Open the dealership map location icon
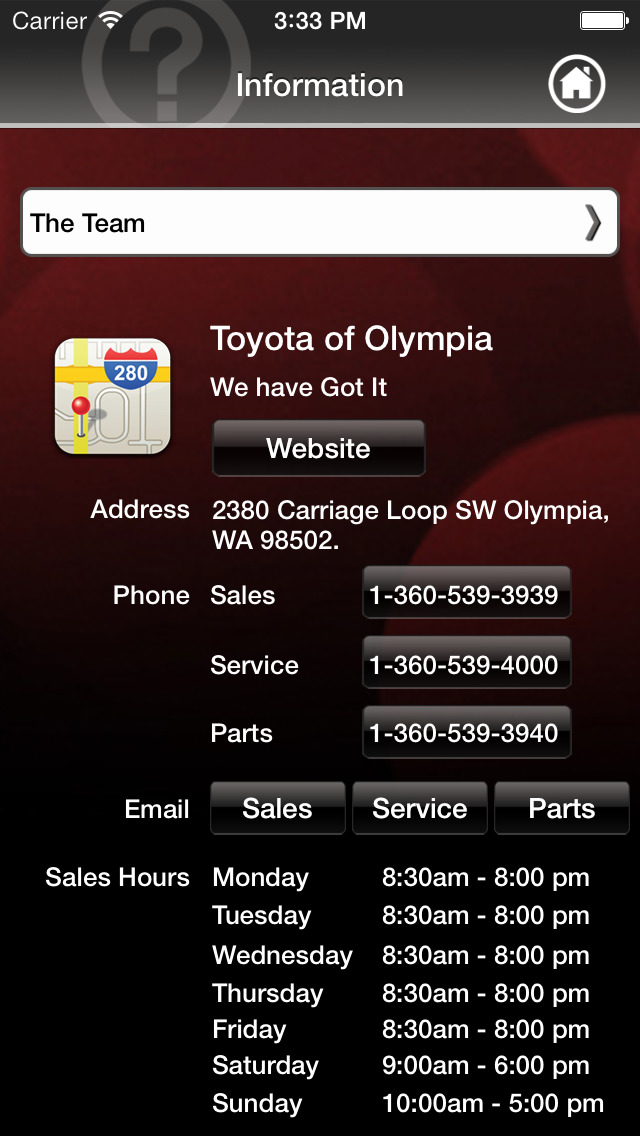 pyautogui.click(x=112, y=397)
